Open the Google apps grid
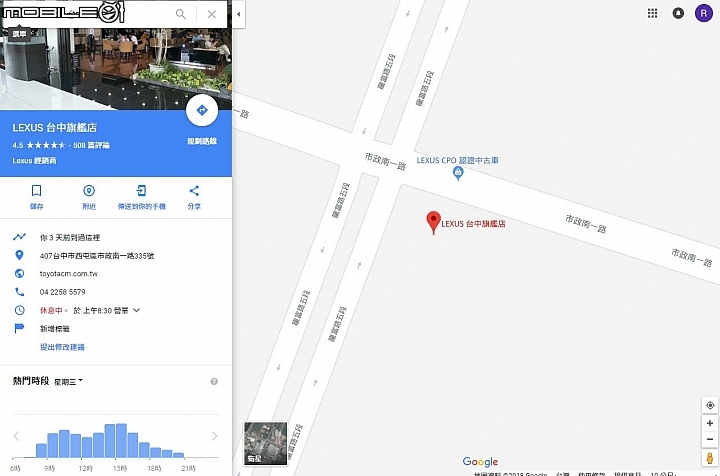 pos(653,13)
